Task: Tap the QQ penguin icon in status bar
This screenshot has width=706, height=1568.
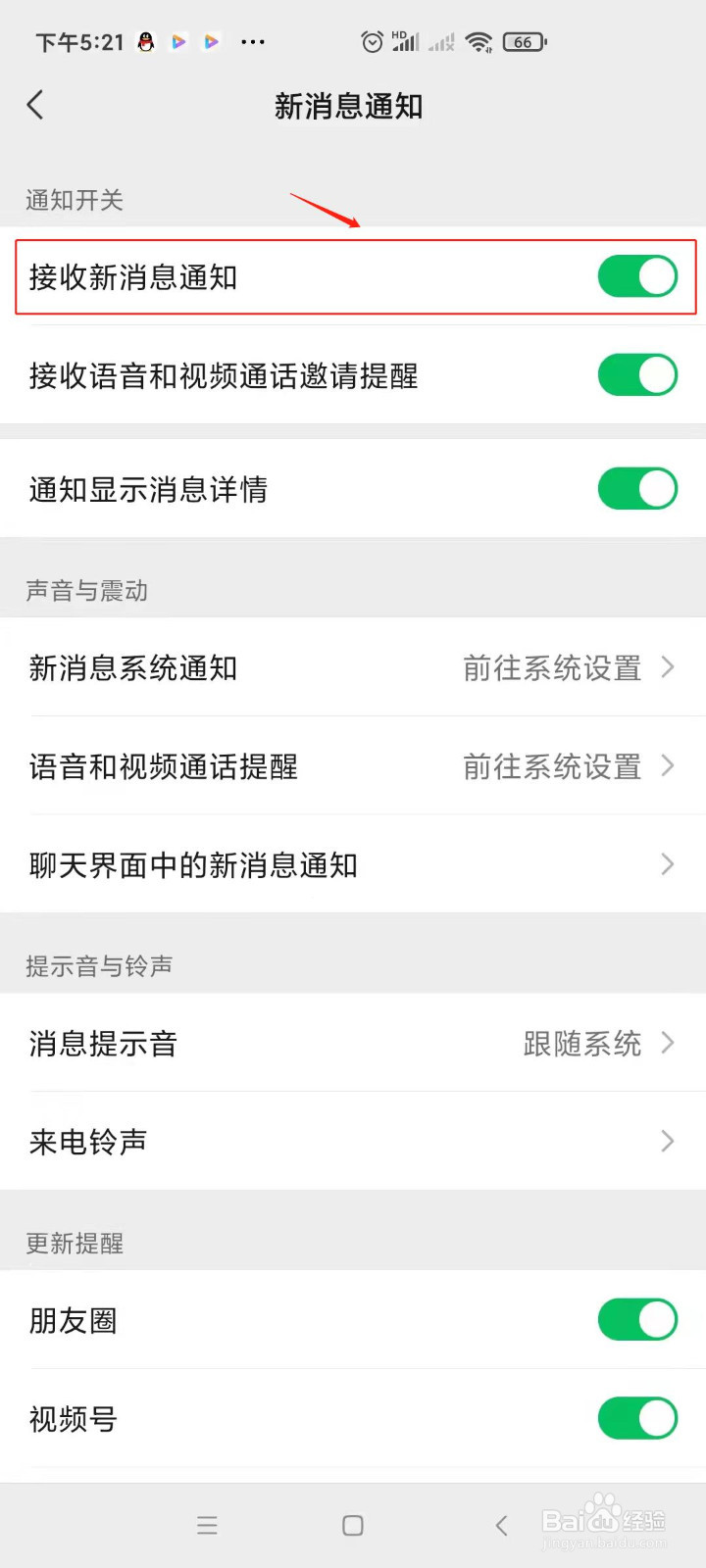Action: [x=145, y=41]
